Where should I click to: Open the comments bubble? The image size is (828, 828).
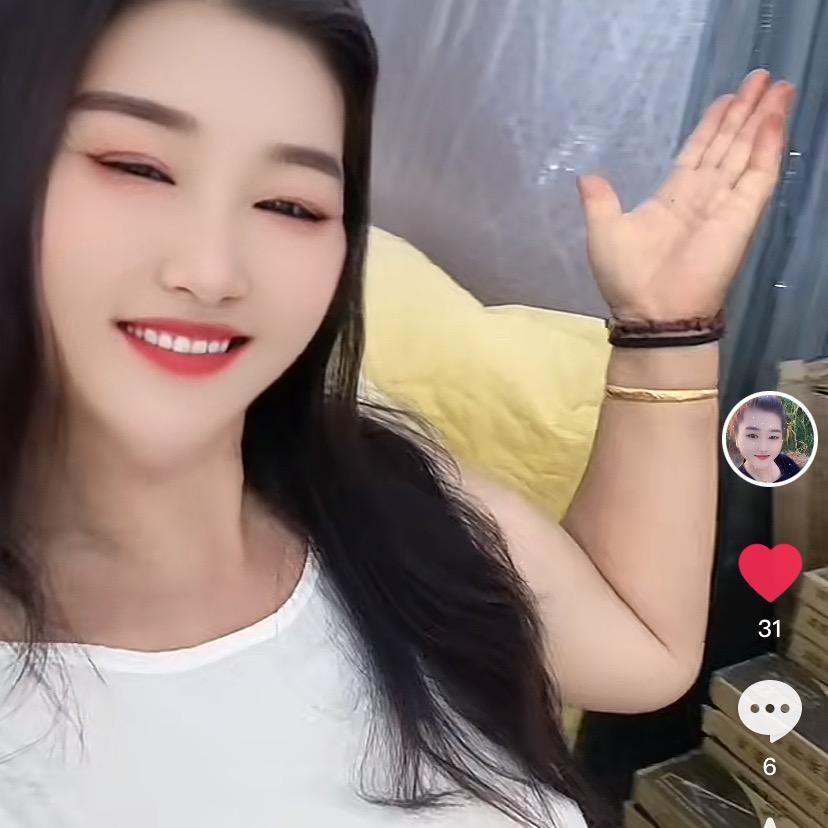(769, 709)
